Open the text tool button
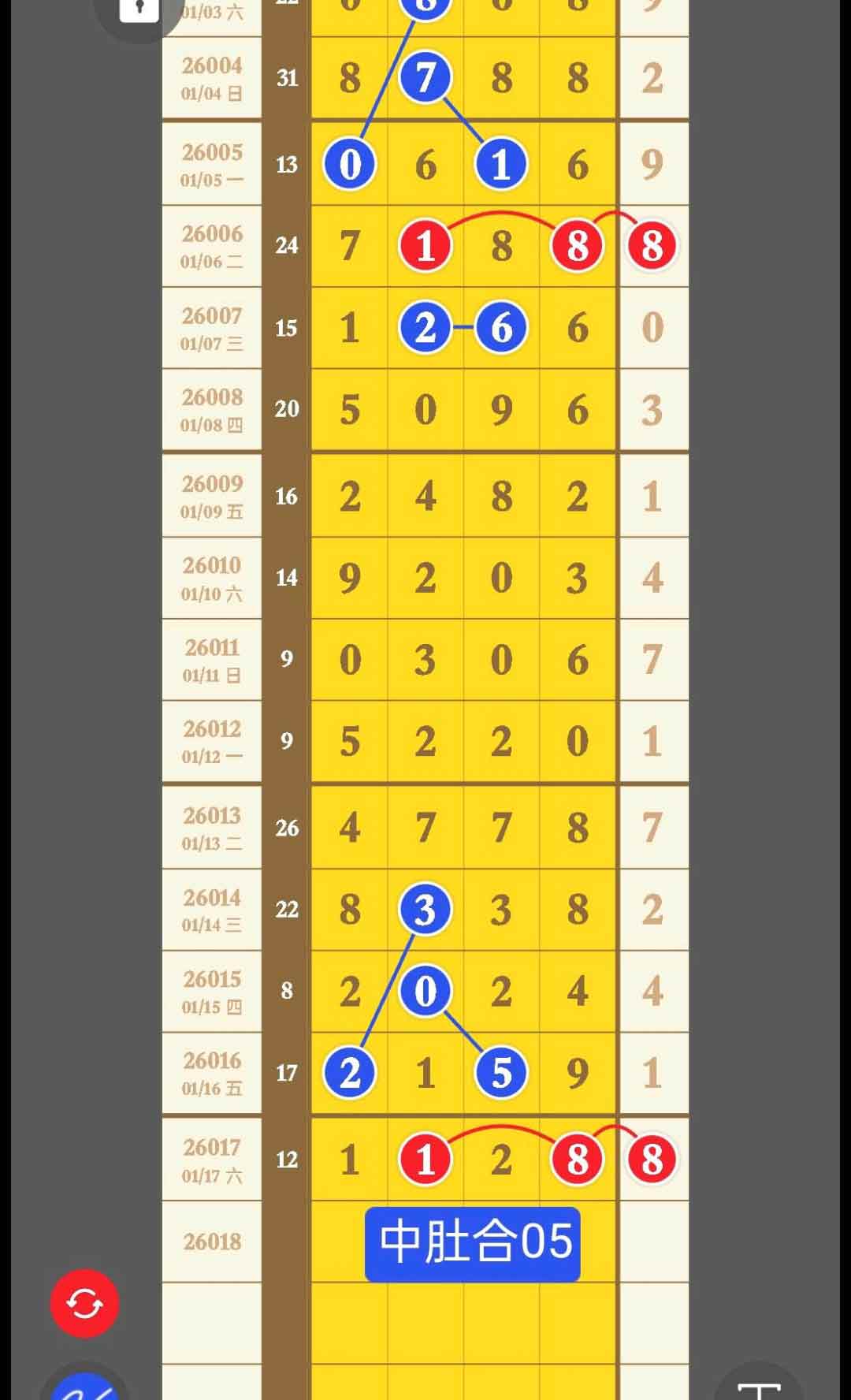The width and height of the screenshot is (851, 1400). coord(758,1387)
